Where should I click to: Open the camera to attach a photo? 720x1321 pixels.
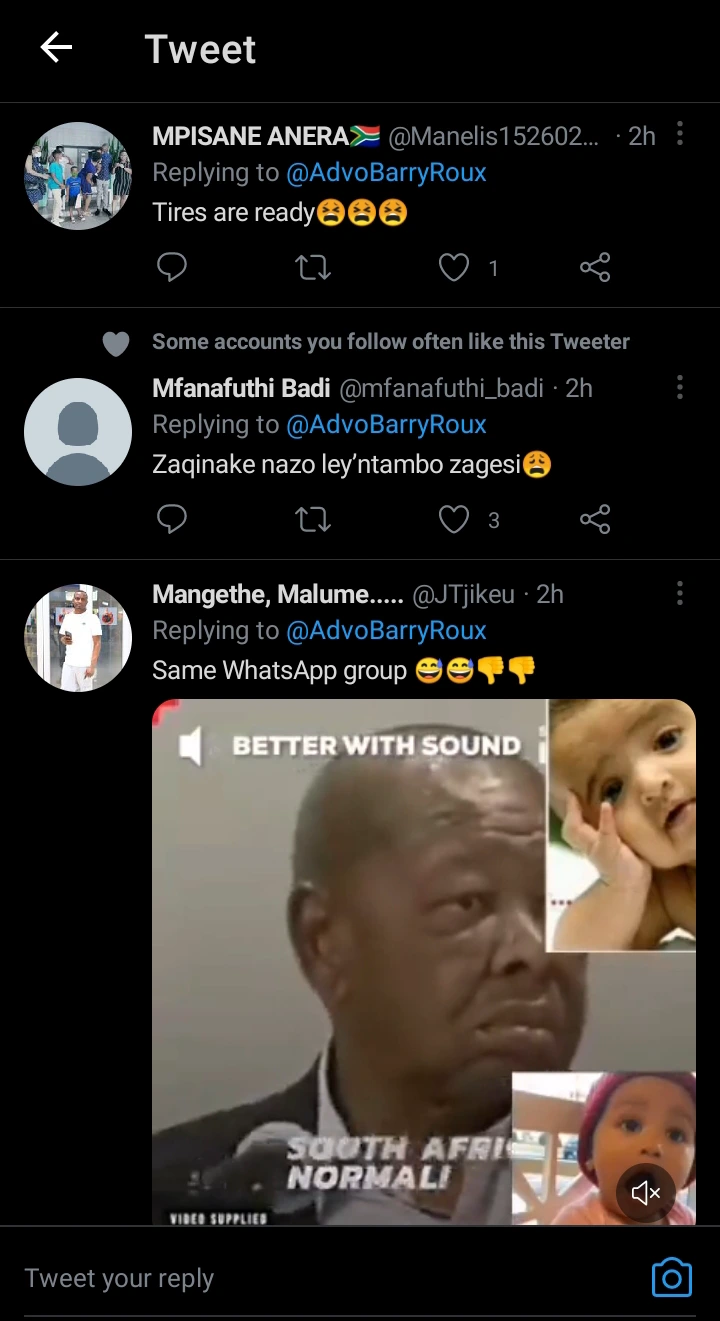tap(672, 1278)
